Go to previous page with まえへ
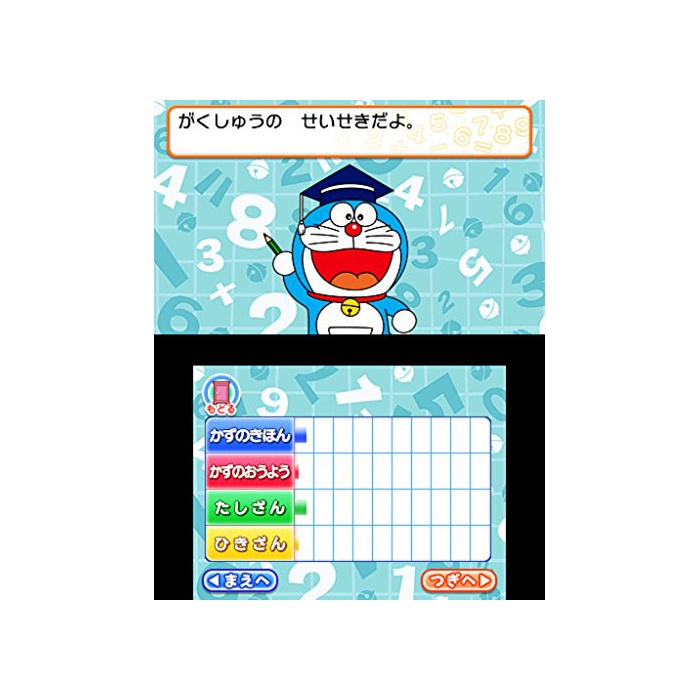Screen dimensions: 700x700 tap(238, 580)
